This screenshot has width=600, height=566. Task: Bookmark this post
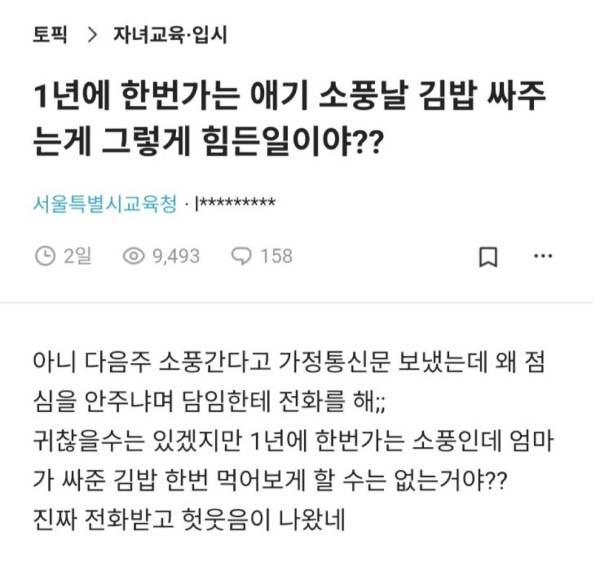[x=488, y=257]
